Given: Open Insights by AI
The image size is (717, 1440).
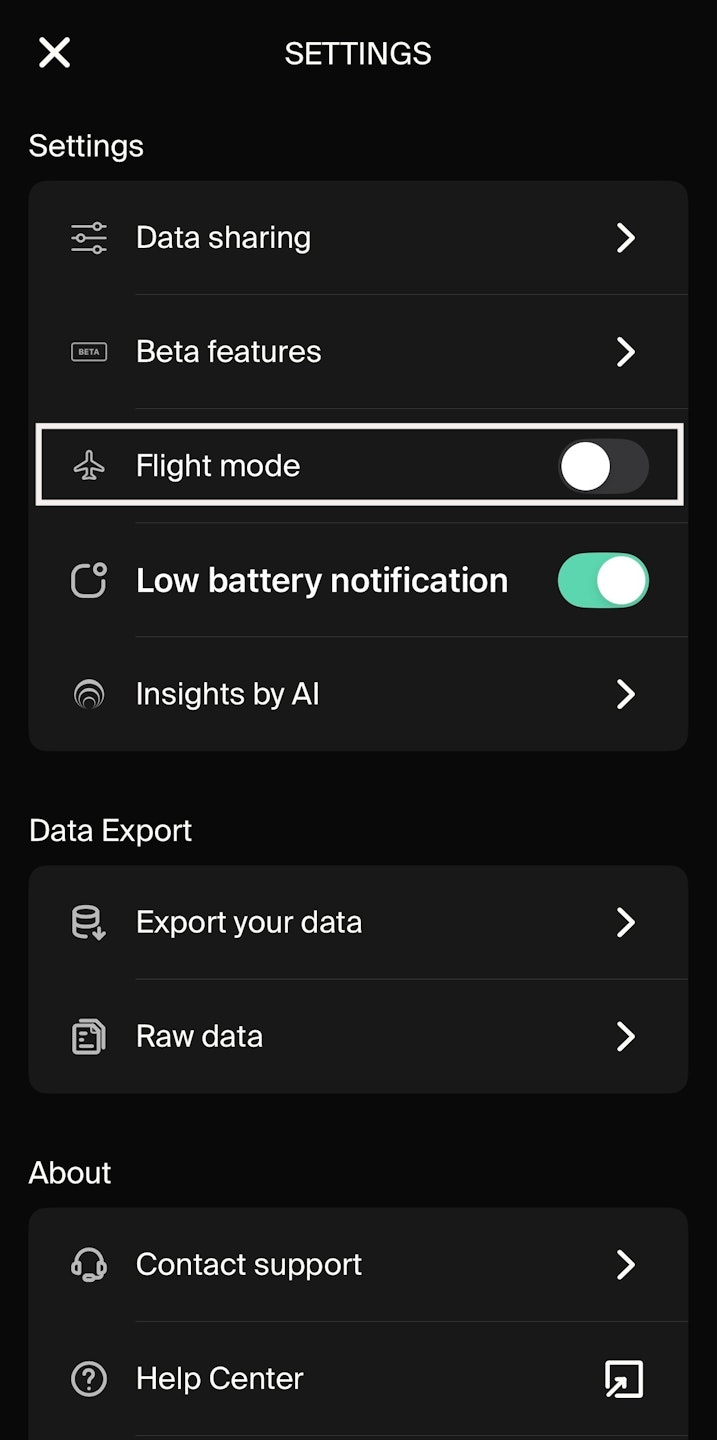Looking at the screenshot, I should point(358,694).
